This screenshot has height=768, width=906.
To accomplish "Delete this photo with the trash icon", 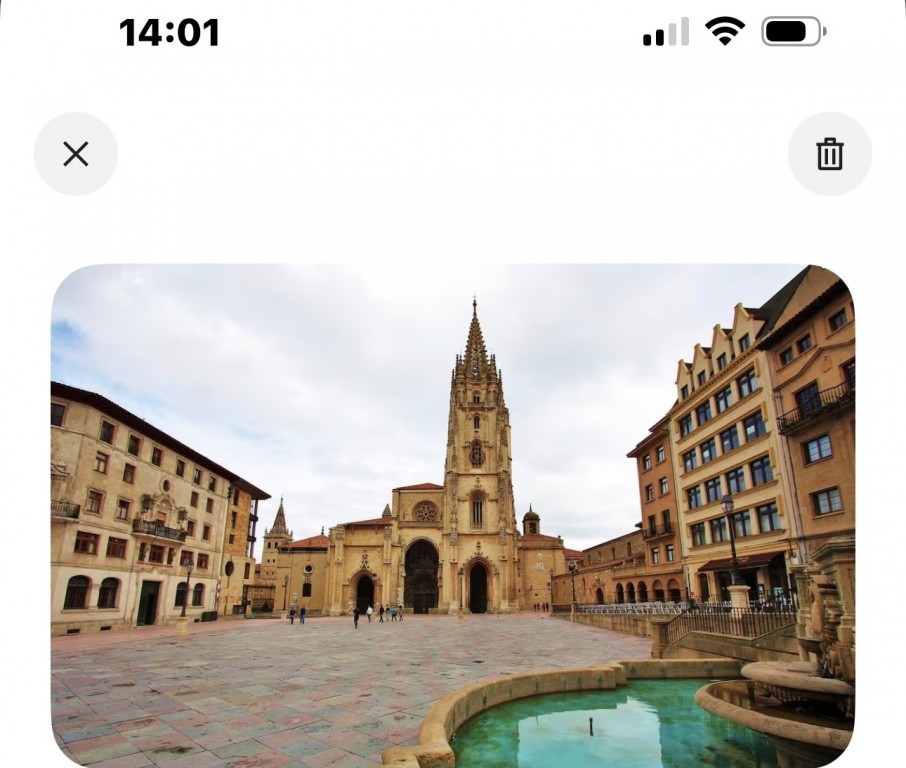I will pos(829,154).
